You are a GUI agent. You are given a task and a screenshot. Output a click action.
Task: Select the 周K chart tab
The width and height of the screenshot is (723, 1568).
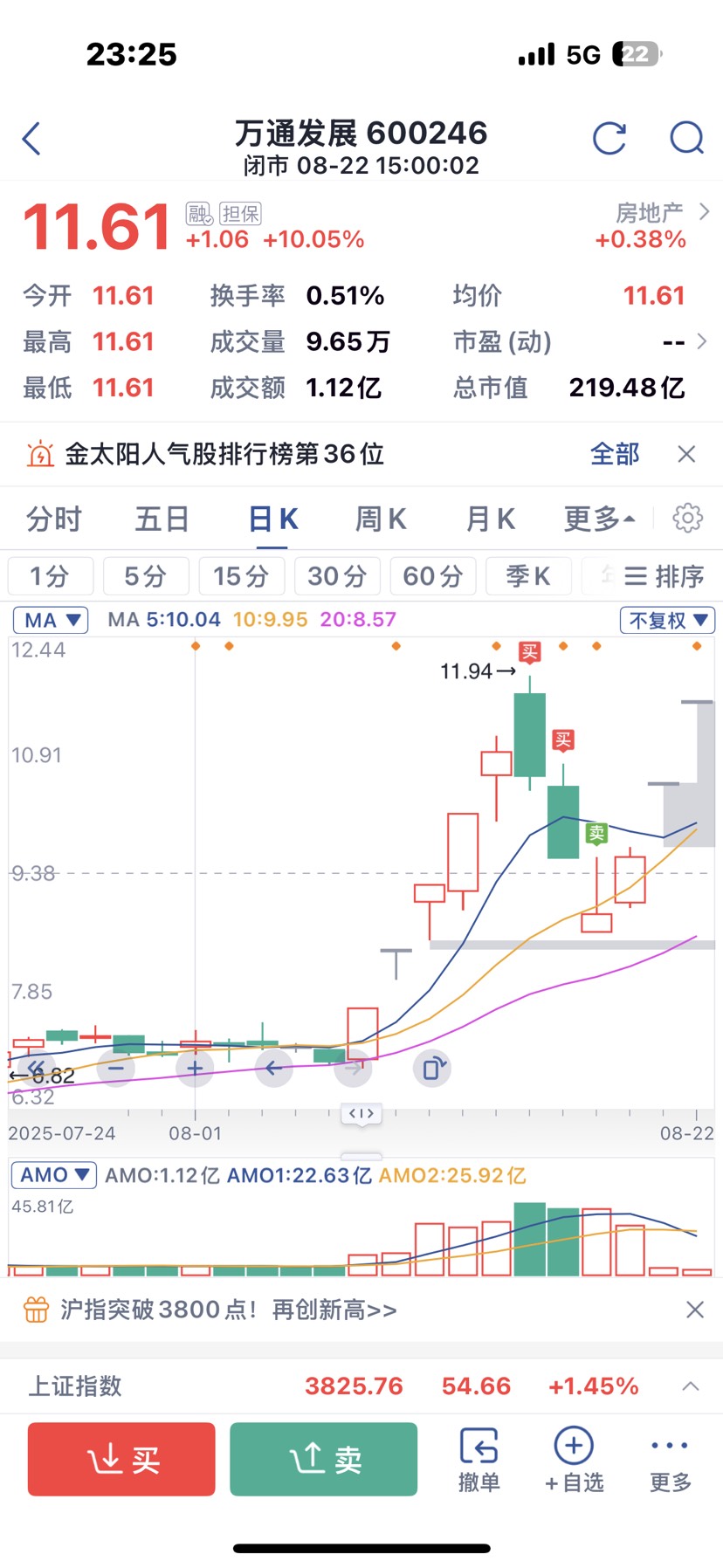tap(381, 519)
